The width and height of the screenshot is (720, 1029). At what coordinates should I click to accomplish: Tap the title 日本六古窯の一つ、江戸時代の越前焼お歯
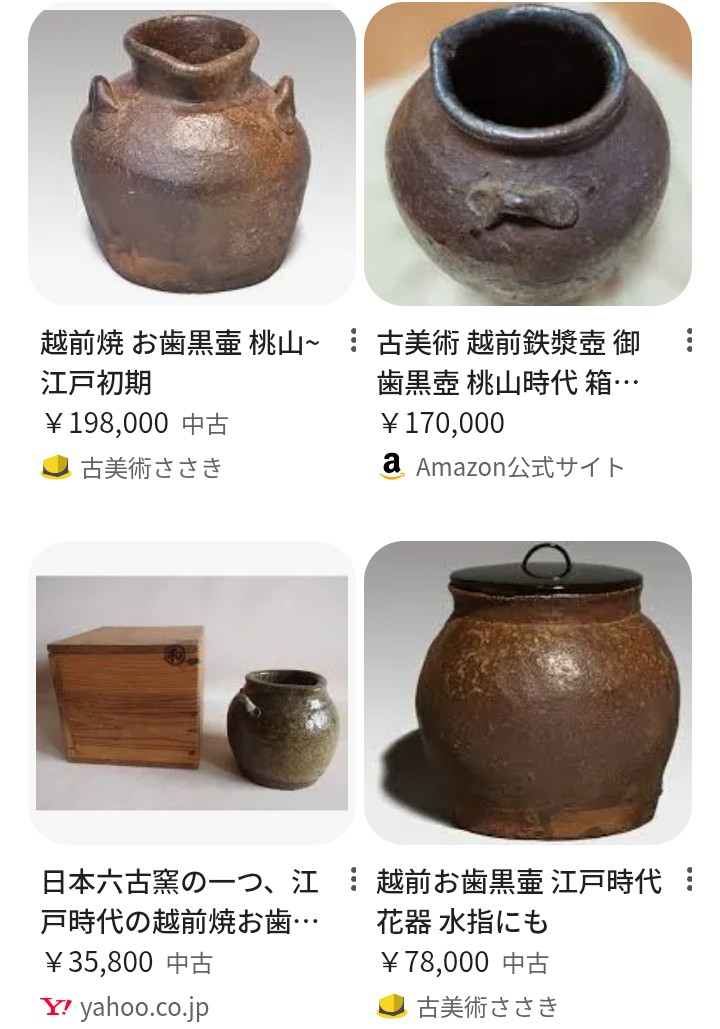pos(180,902)
